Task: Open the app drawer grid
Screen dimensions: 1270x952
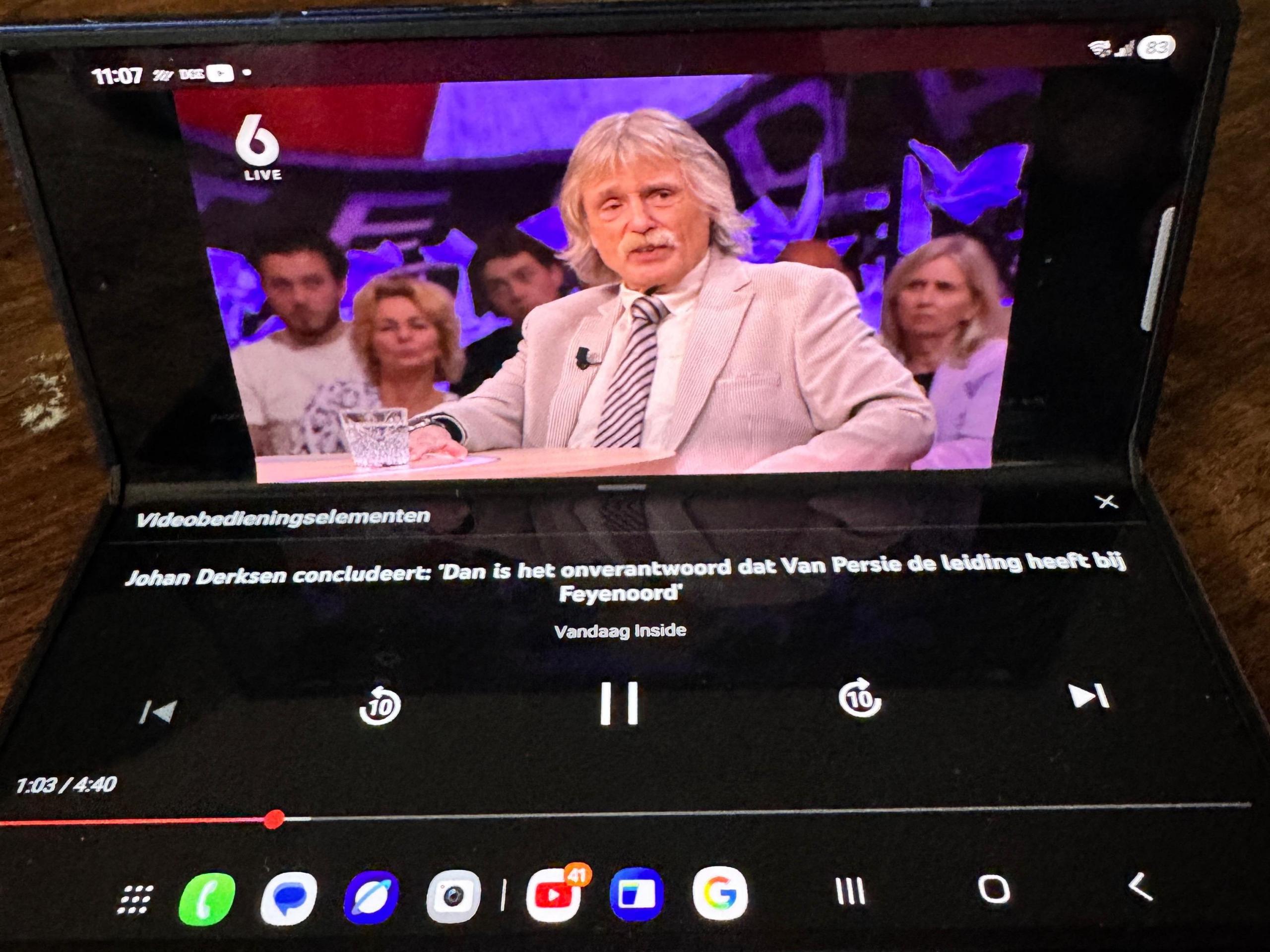Action: [135, 898]
